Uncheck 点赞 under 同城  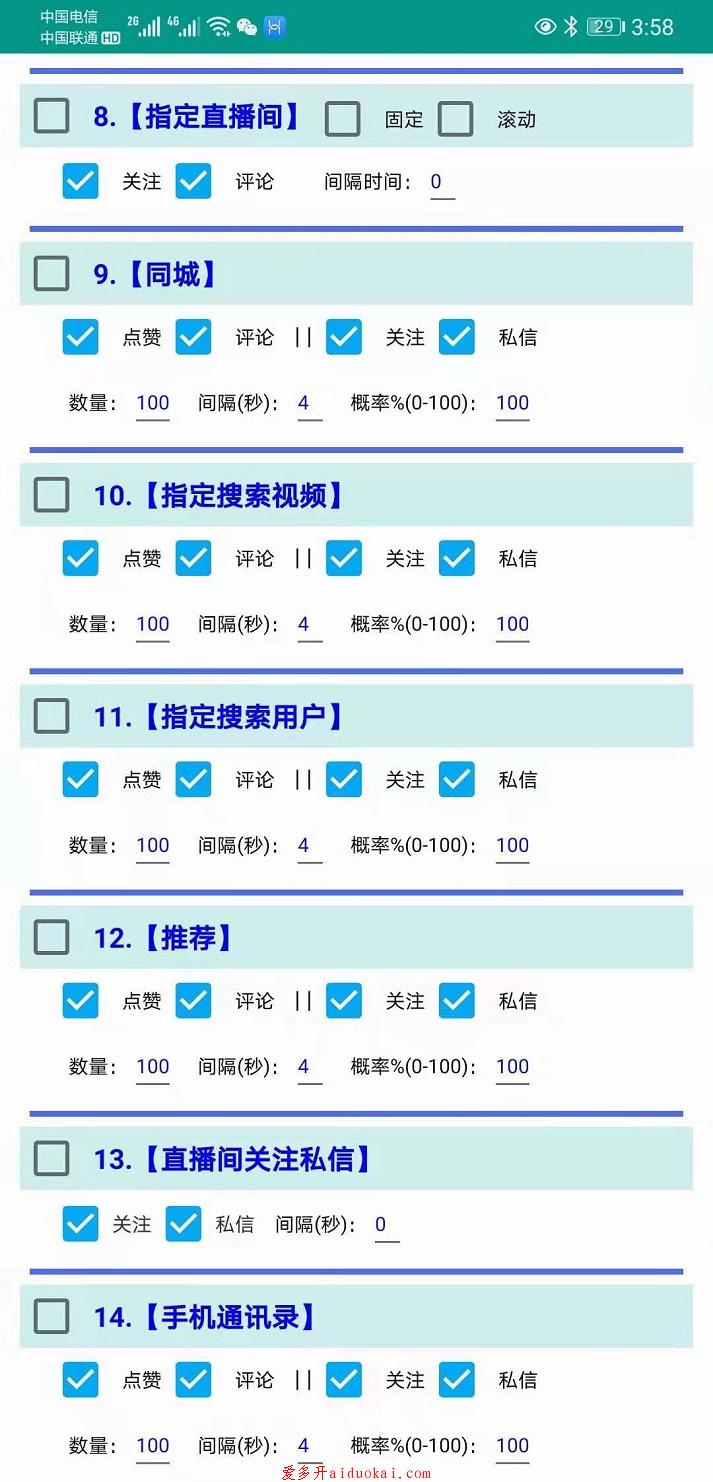[81, 337]
